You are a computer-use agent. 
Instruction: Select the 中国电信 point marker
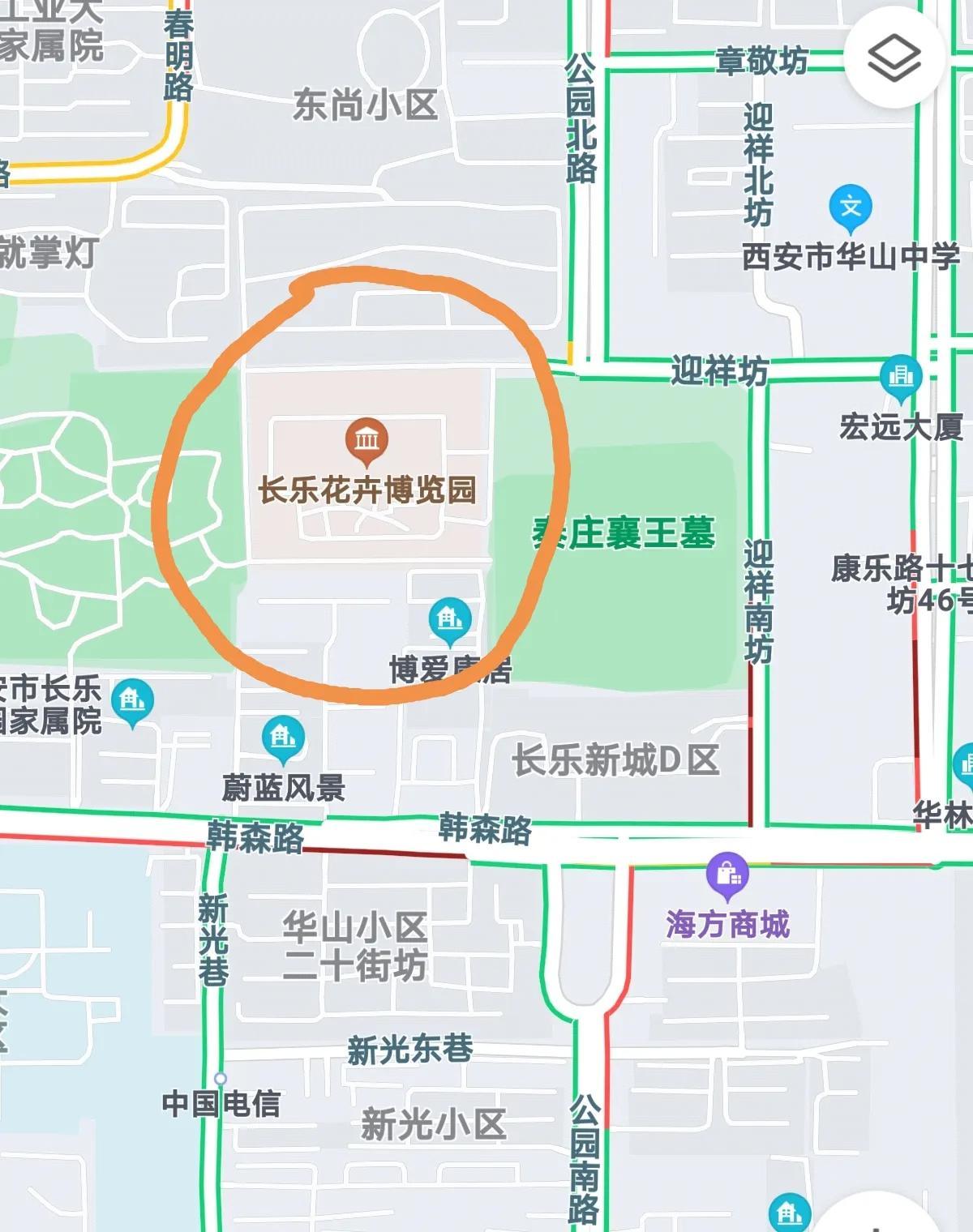click(220, 1079)
